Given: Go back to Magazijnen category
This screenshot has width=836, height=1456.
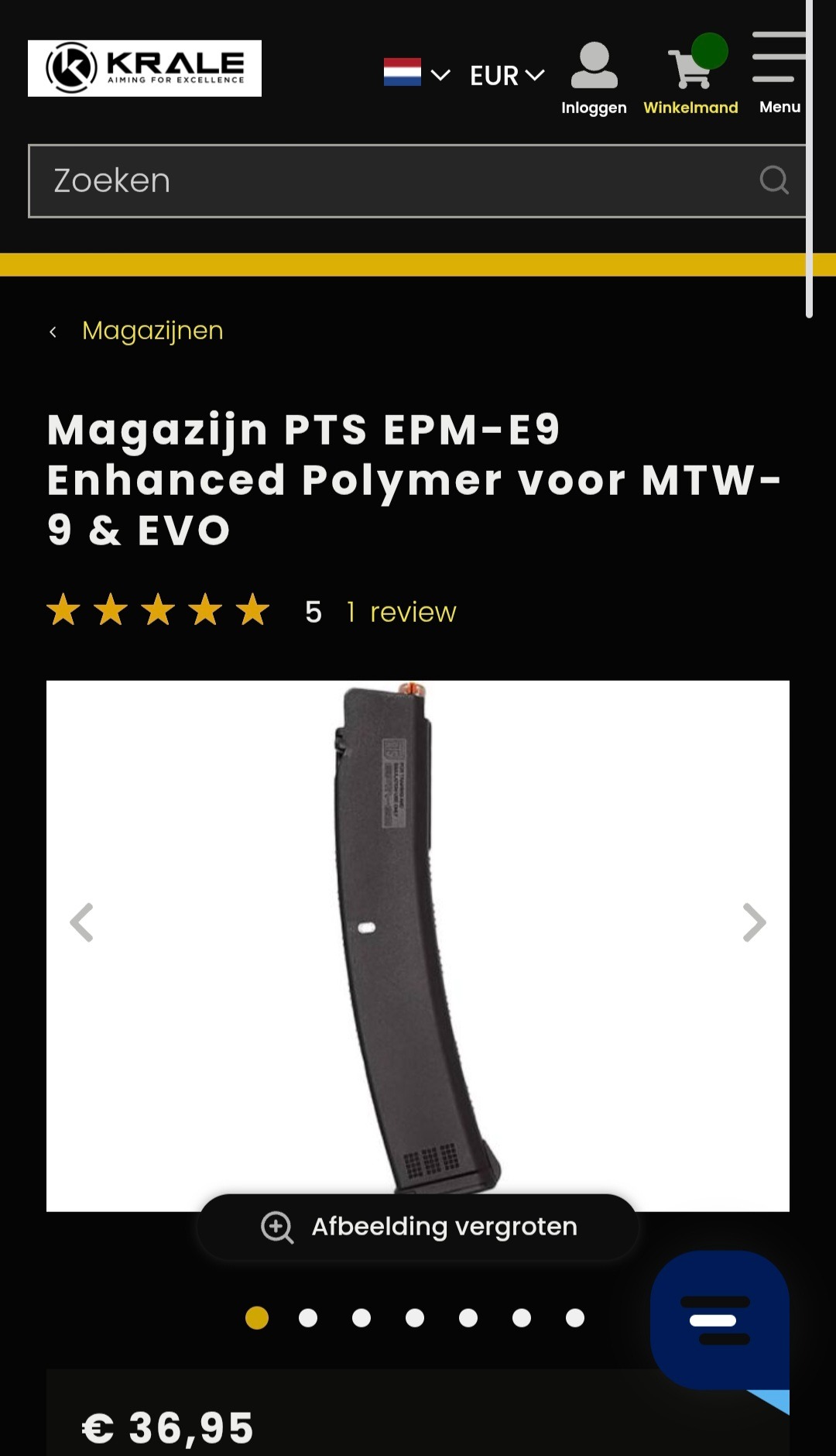Looking at the screenshot, I should [x=152, y=331].
